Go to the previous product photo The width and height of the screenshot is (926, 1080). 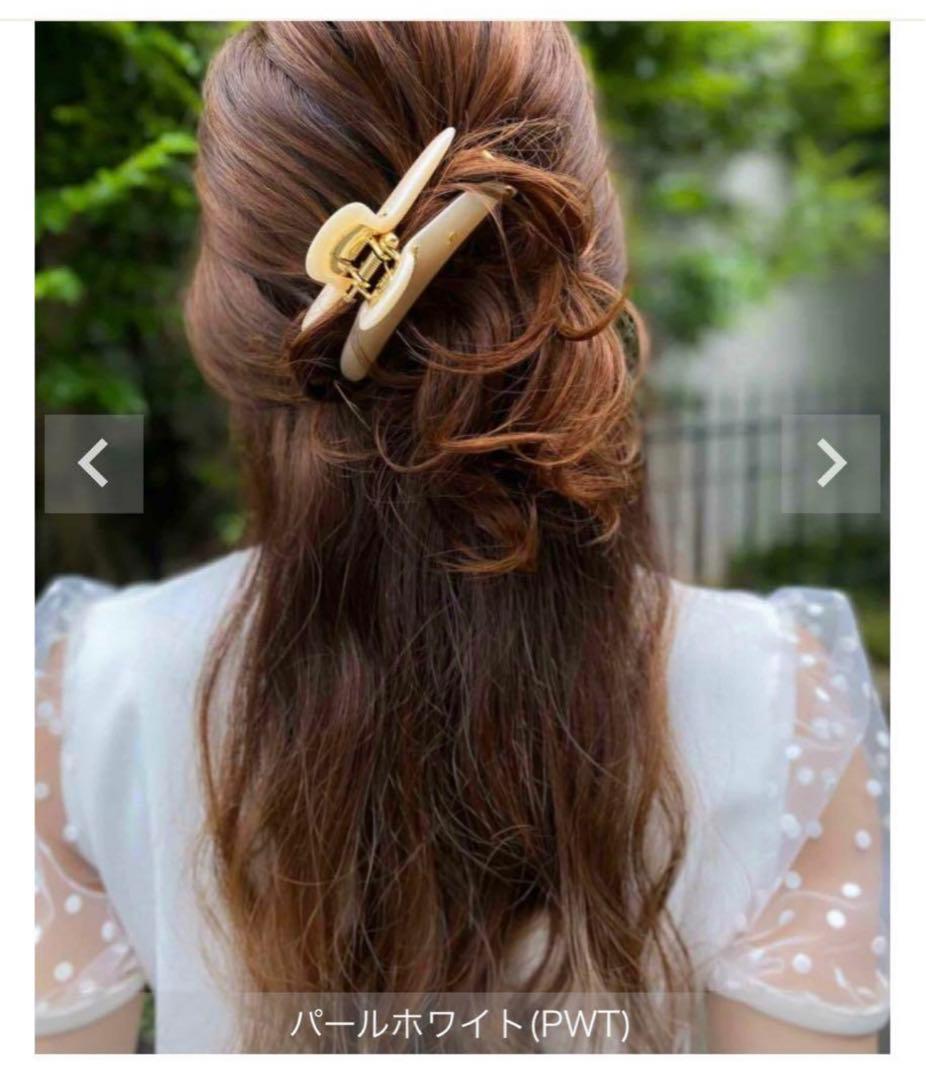click(94, 464)
